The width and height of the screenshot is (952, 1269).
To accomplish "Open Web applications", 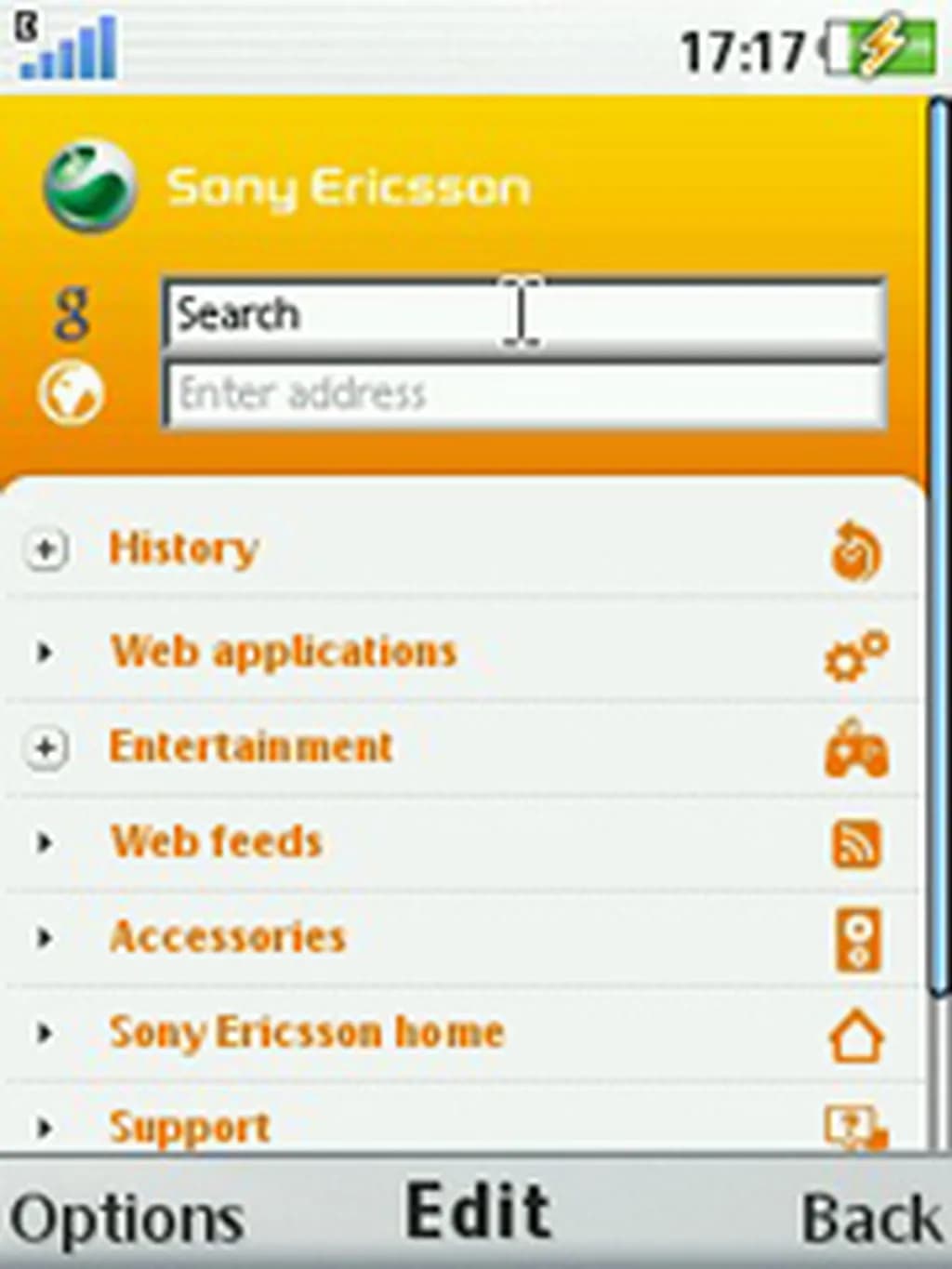I will [x=283, y=652].
